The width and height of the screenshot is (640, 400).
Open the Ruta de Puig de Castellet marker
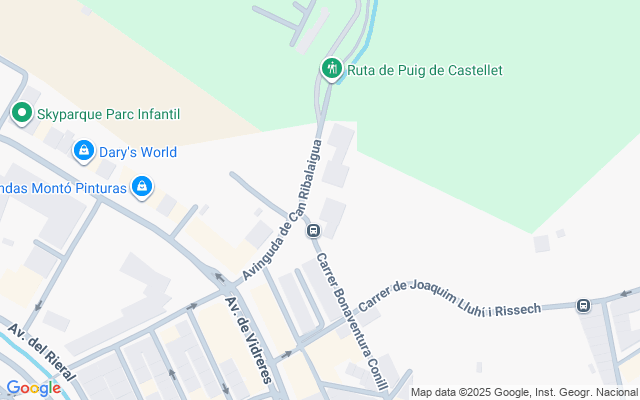point(331,69)
